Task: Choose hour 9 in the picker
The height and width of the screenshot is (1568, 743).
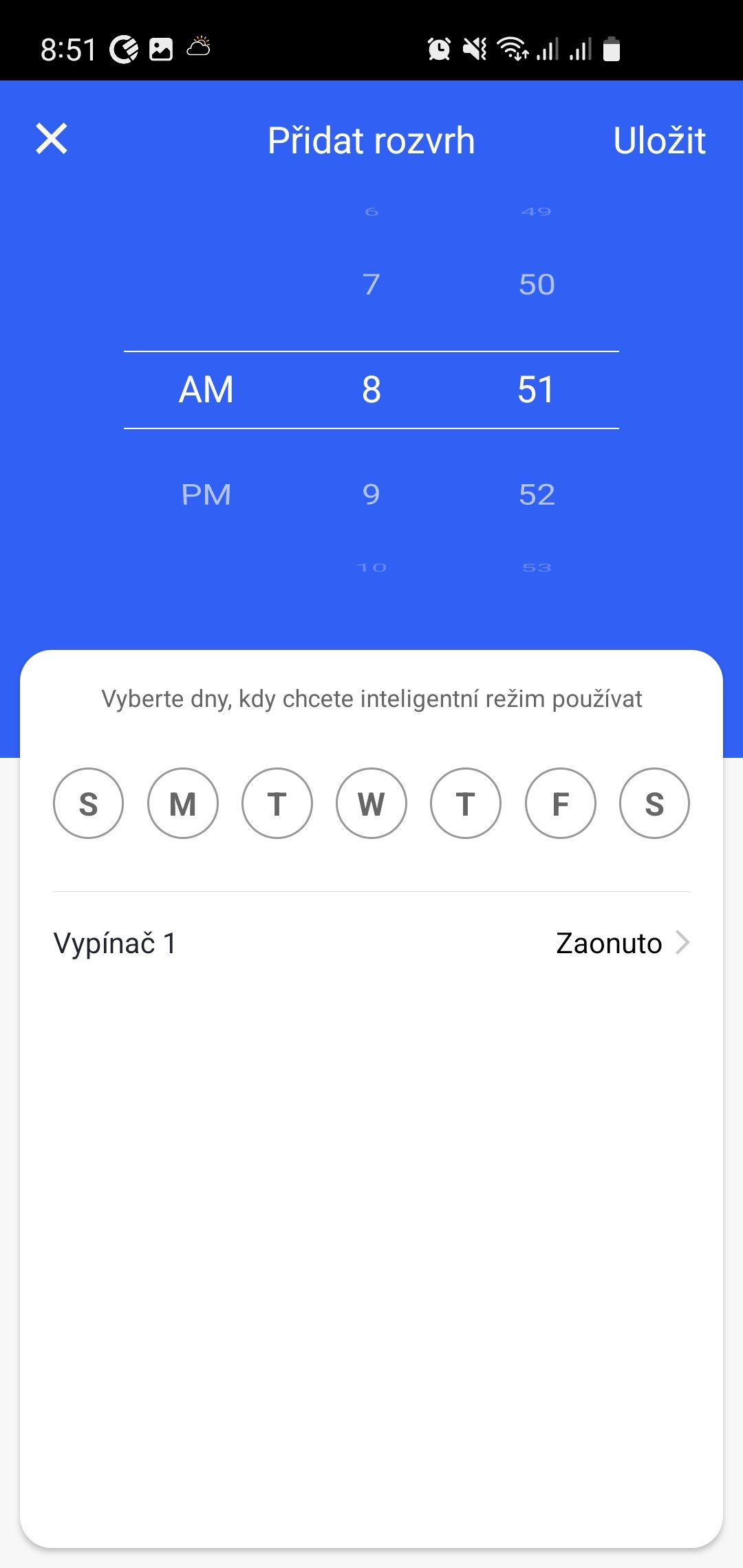Action: pos(371,494)
